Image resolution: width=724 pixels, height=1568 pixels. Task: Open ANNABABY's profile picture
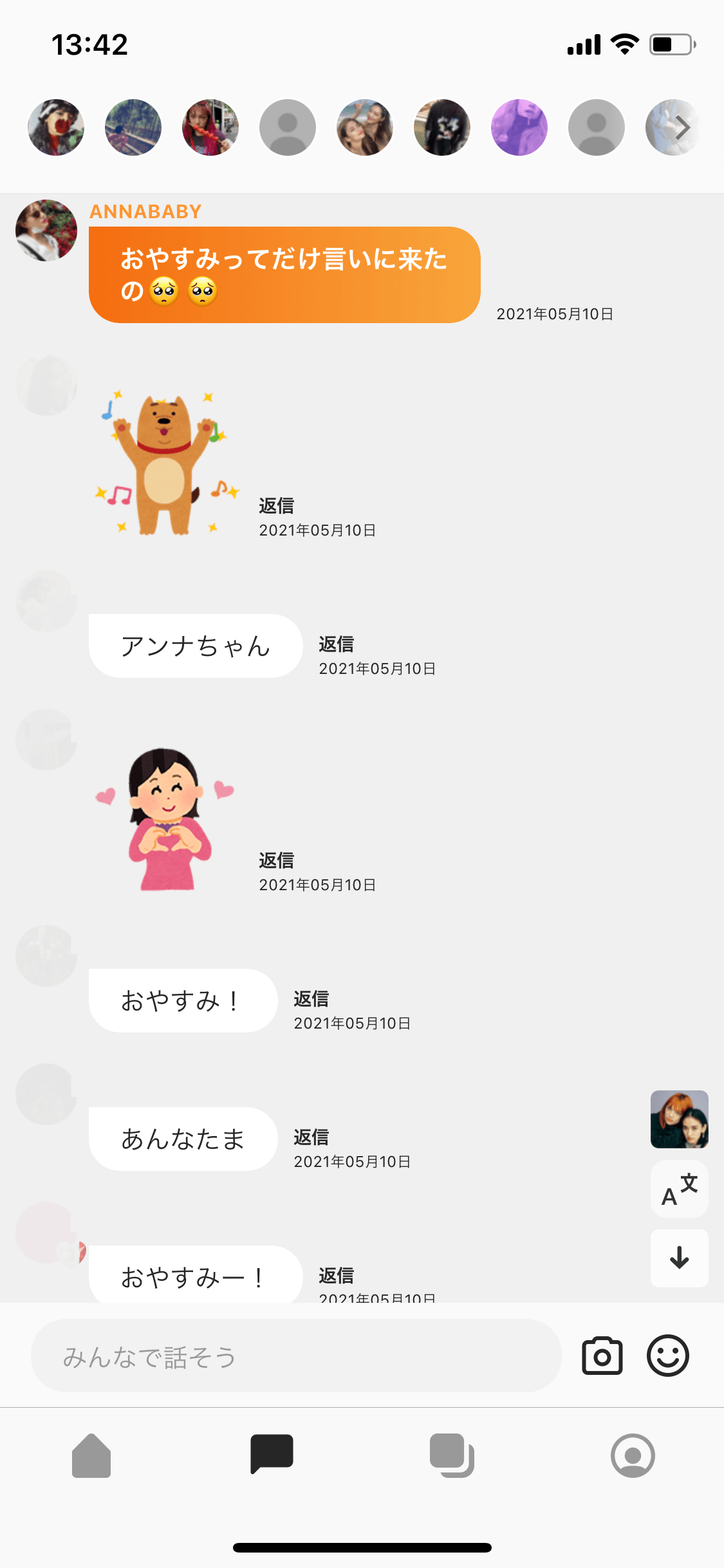[x=46, y=230]
